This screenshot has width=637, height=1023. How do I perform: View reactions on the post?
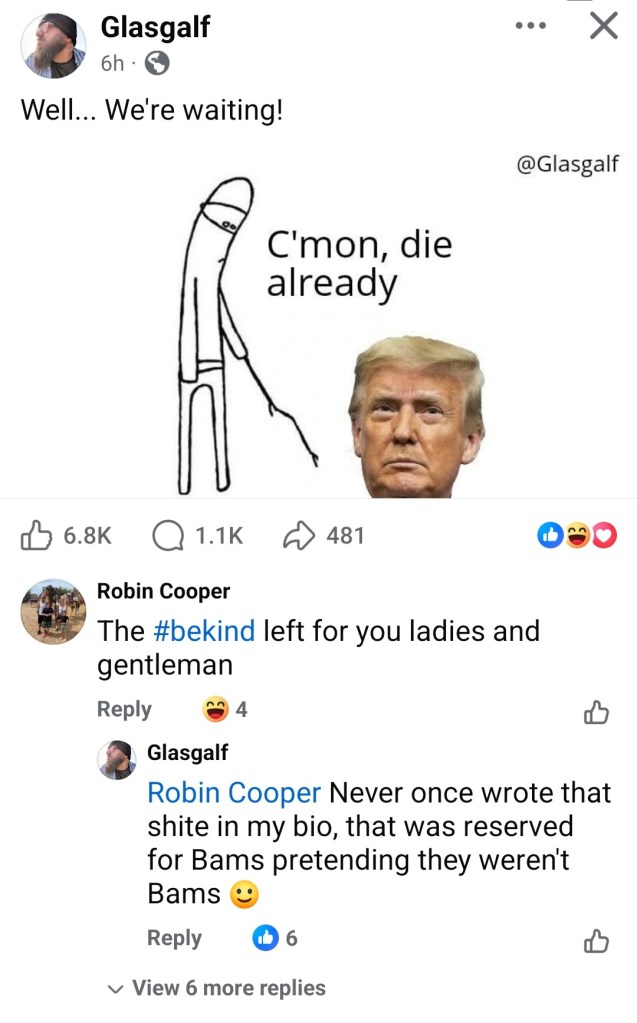pyautogui.click(x=578, y=536)
